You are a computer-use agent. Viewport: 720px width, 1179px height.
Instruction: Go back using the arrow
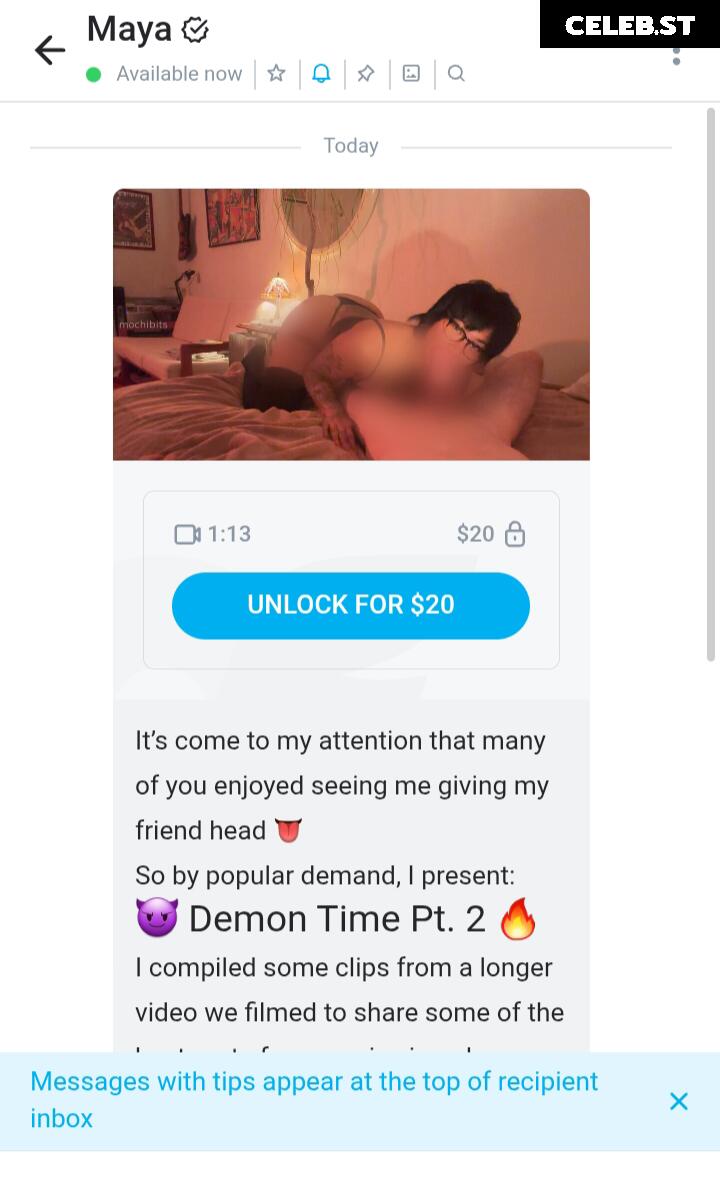[x=50, y=50]
